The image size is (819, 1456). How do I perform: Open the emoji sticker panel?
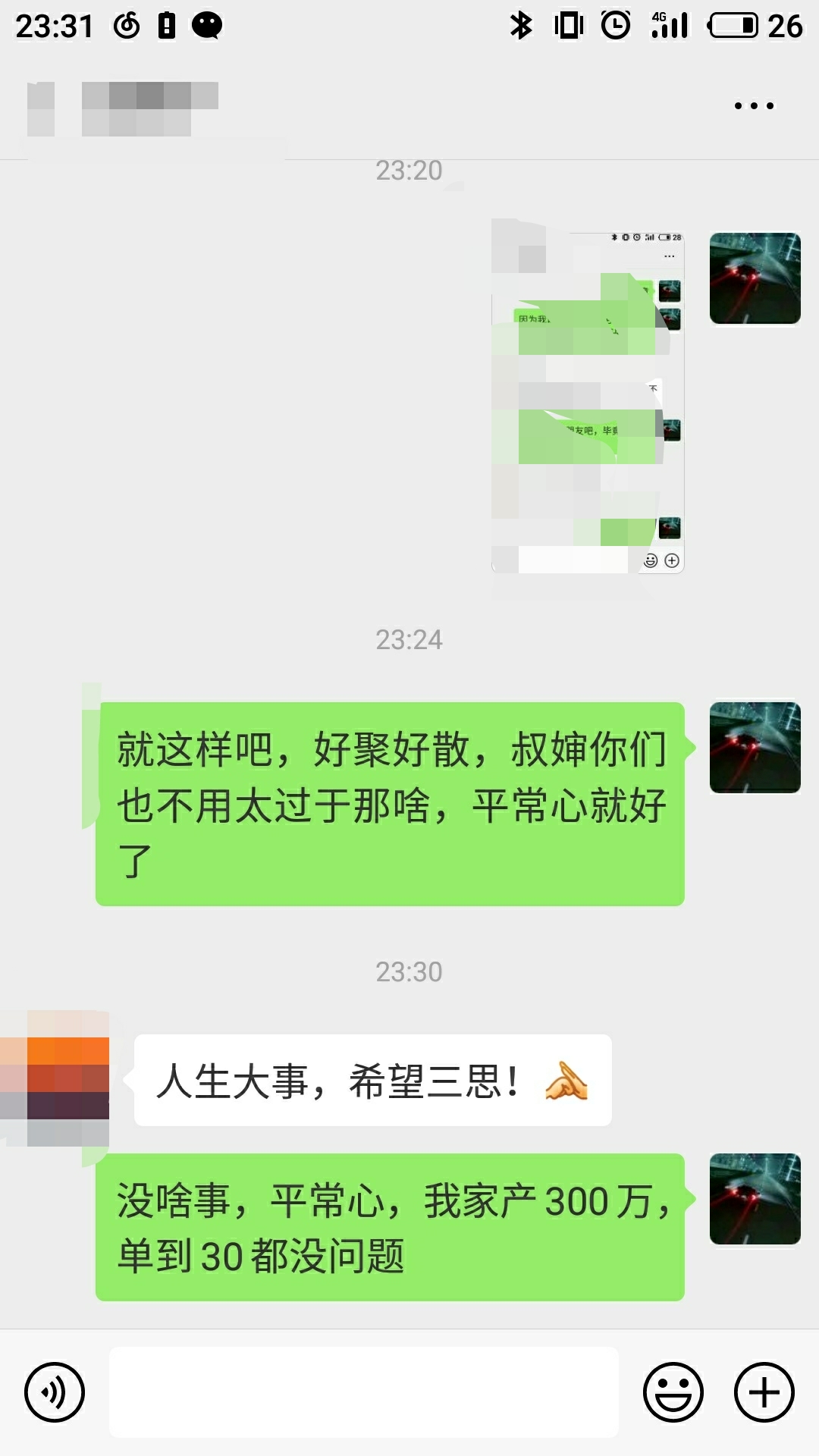click(673, 1392)
